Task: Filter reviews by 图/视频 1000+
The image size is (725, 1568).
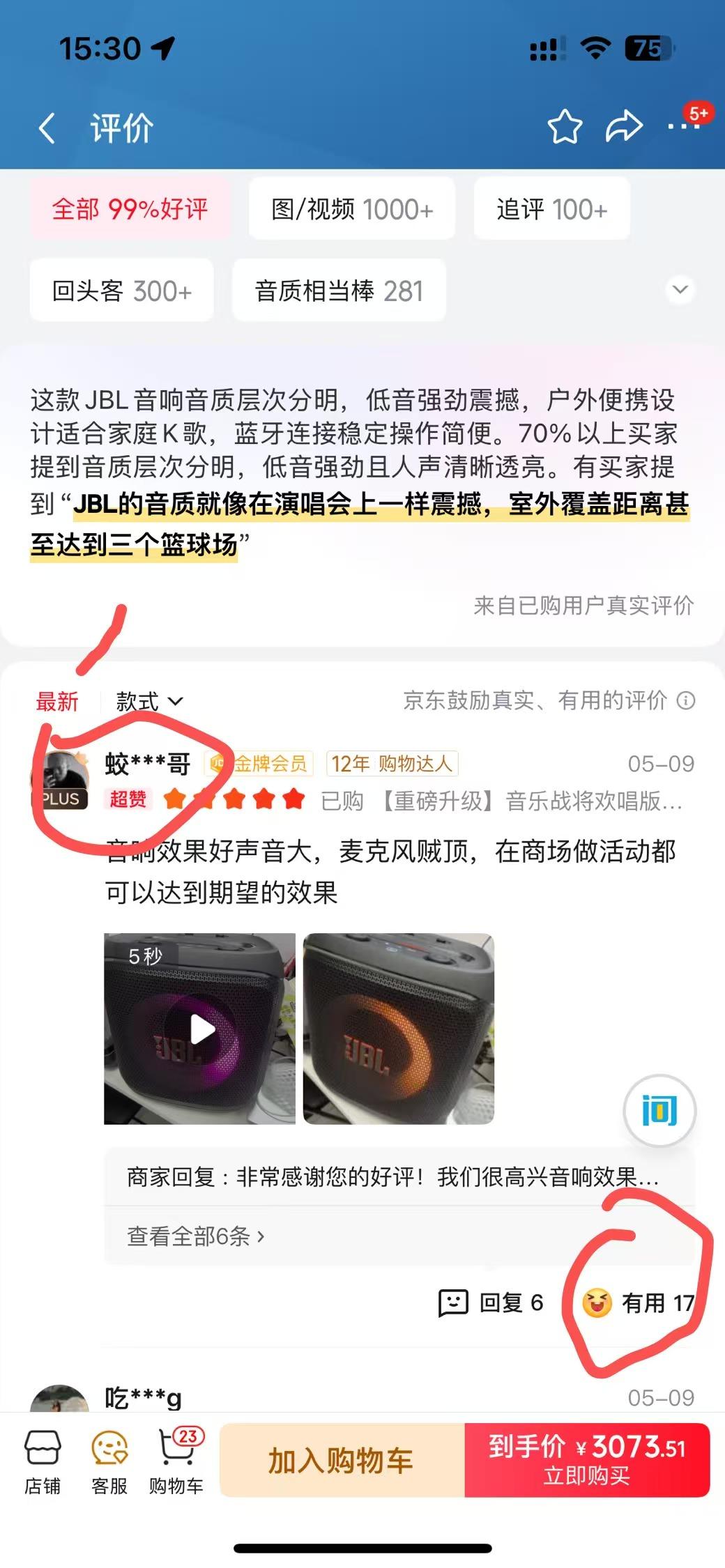Action: click(352, 209)
